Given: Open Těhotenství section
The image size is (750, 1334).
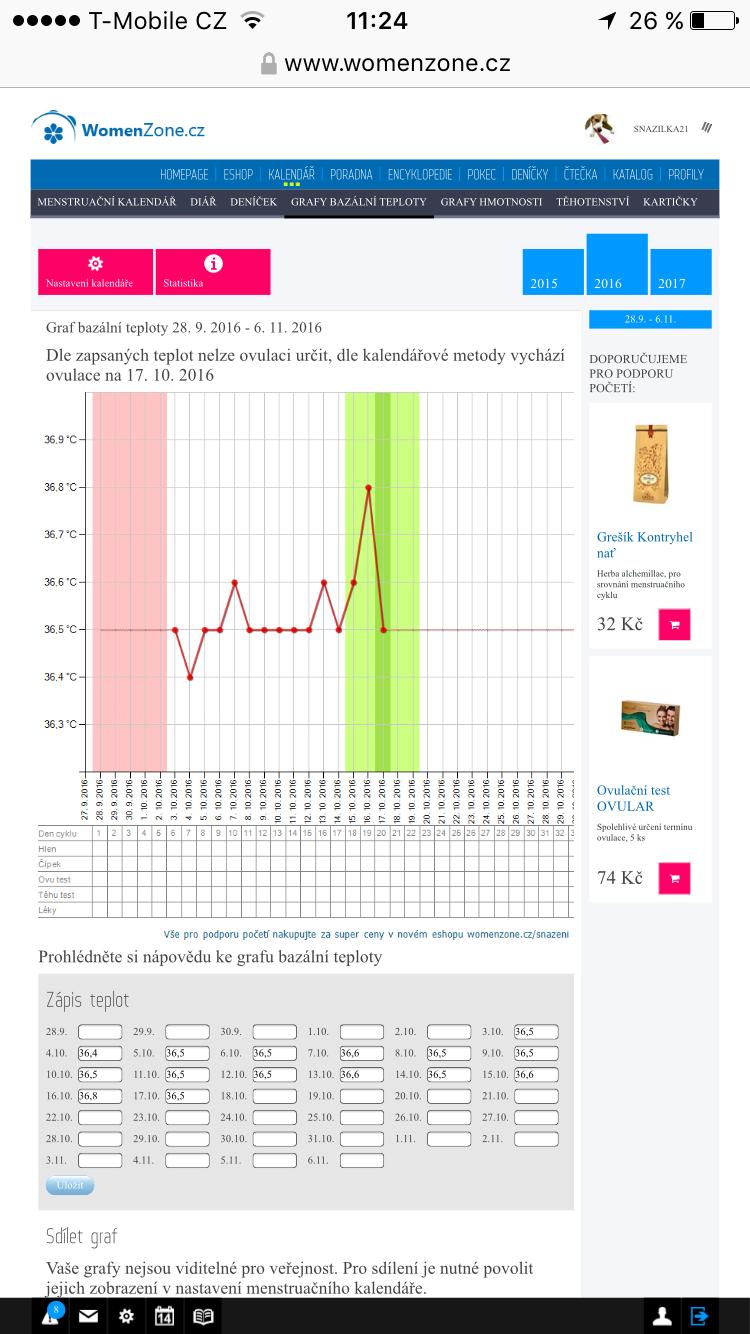Looking at the screenshot, I should 592,201.
